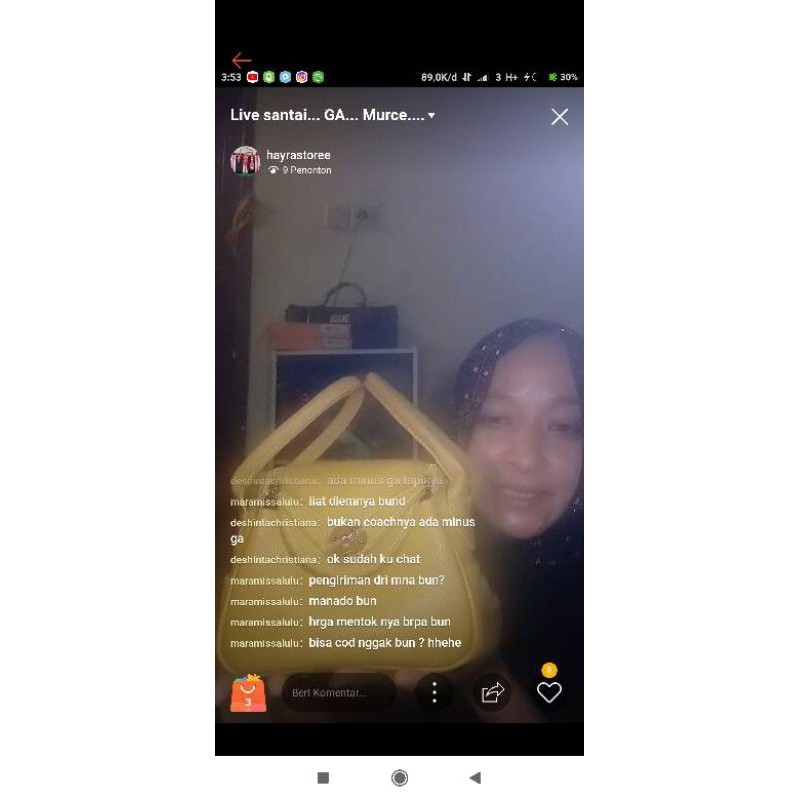The width and height of the screenshot is (800, 800).
Task: Open the shopping bag product list
Action: click(248, 693)
